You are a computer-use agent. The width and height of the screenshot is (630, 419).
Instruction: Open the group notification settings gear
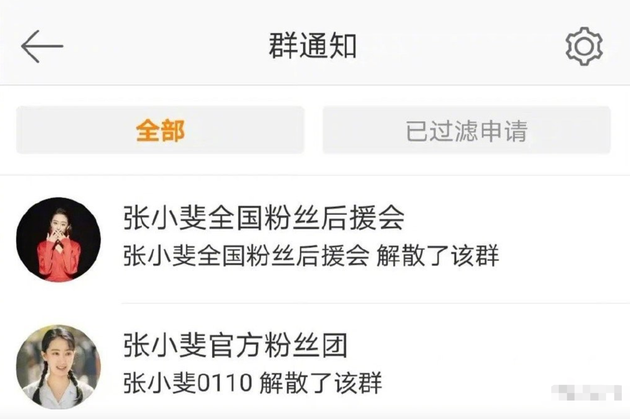[x=583, y=47]
